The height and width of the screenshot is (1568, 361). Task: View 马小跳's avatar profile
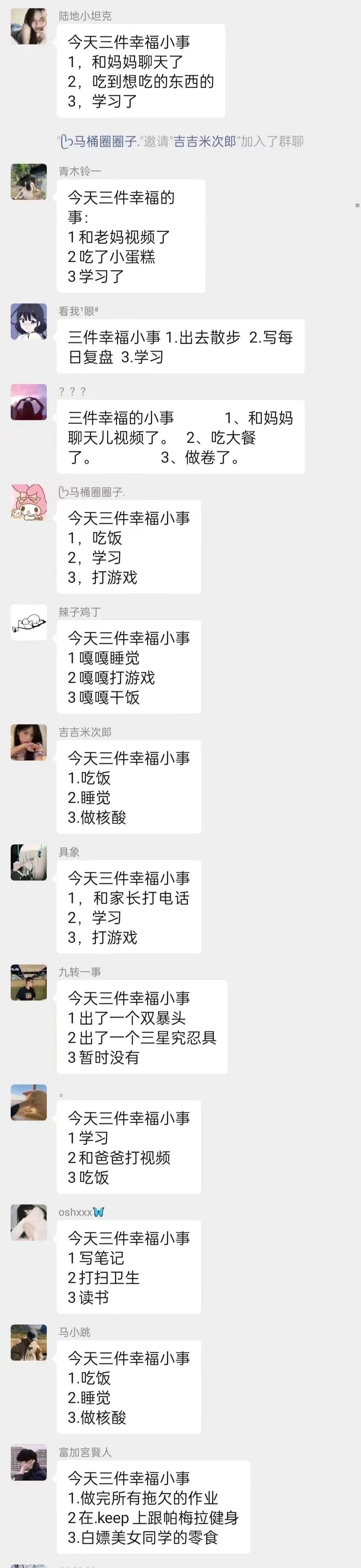click(29, 1342)
